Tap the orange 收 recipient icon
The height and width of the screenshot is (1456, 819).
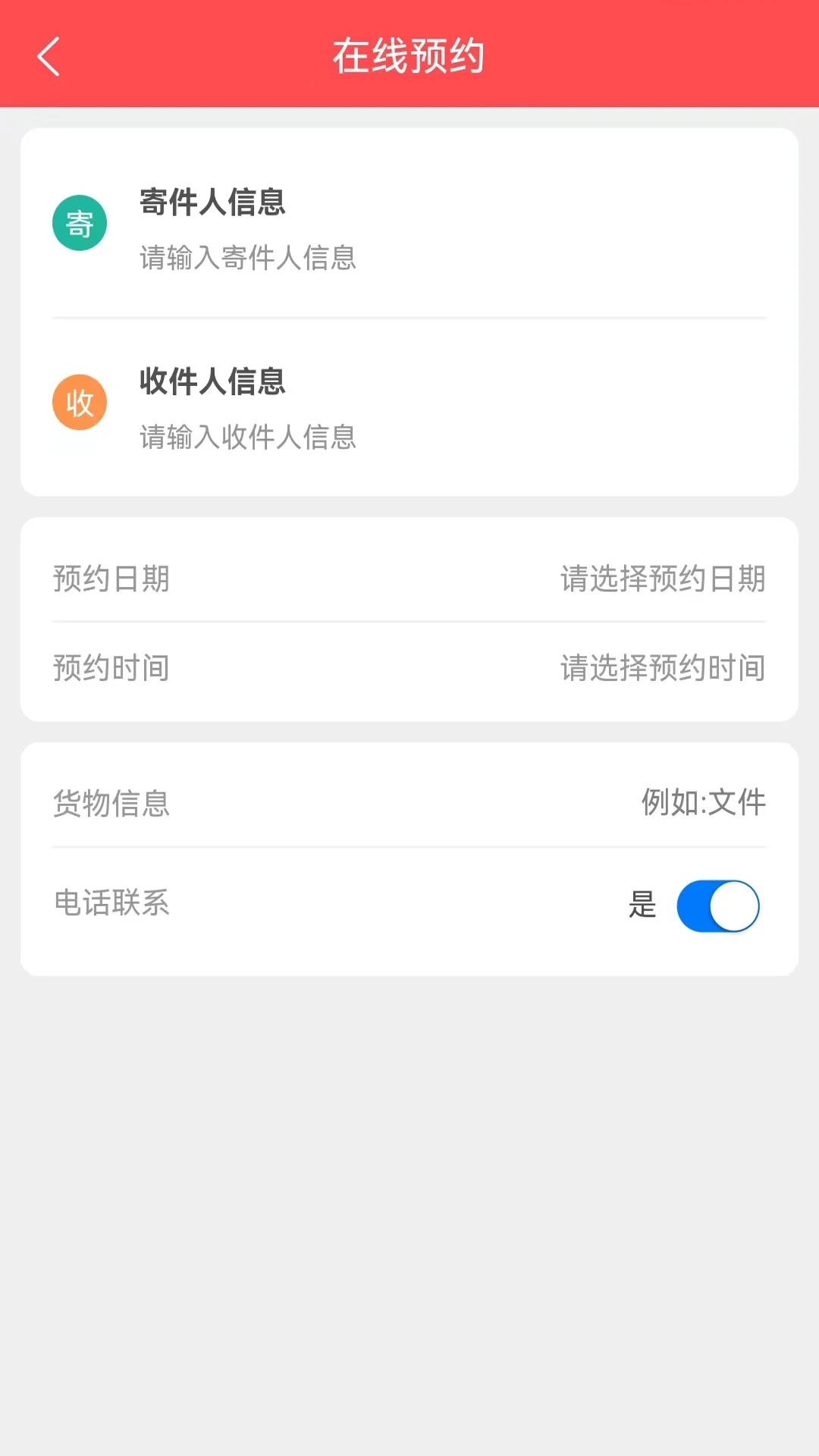79,402
